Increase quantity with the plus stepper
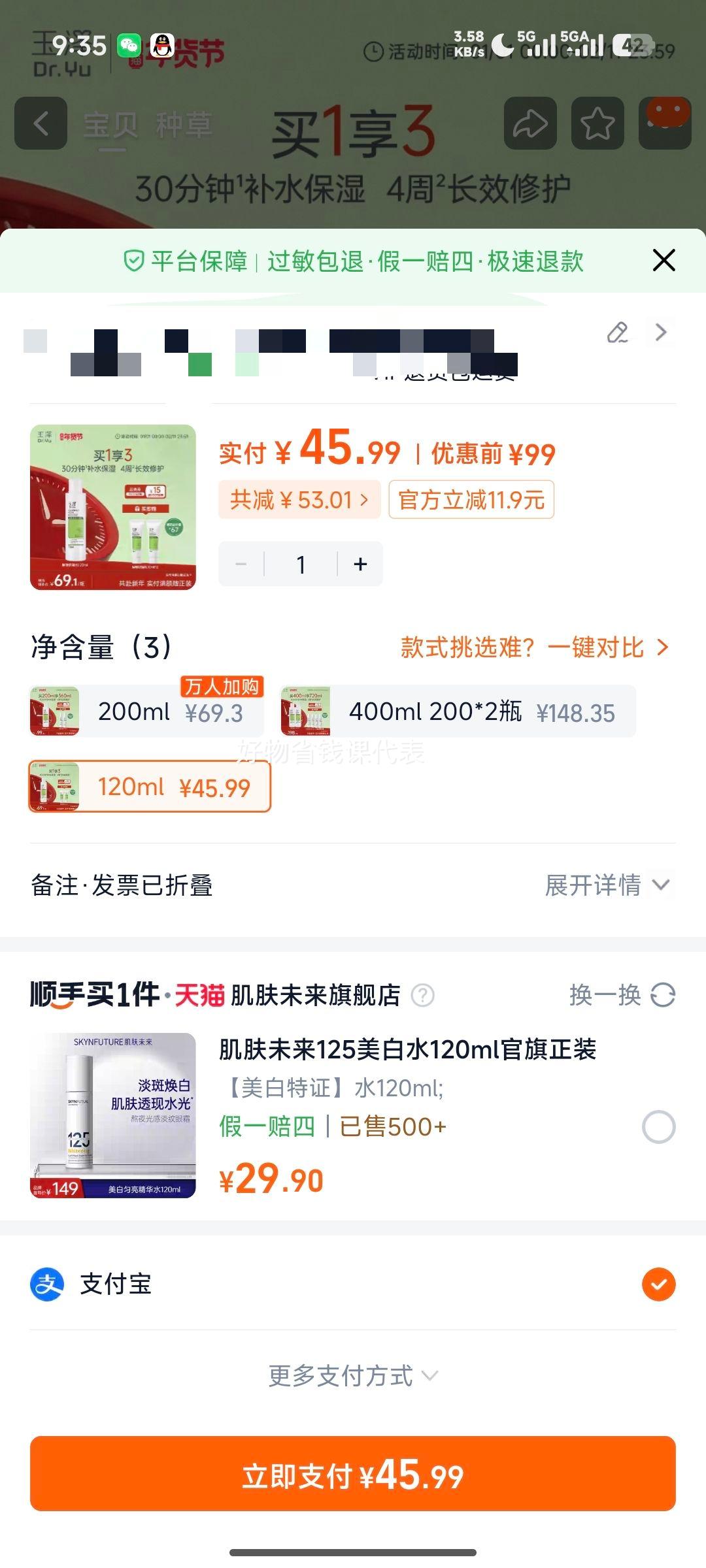706x1568 pixels. coord(360,563)
